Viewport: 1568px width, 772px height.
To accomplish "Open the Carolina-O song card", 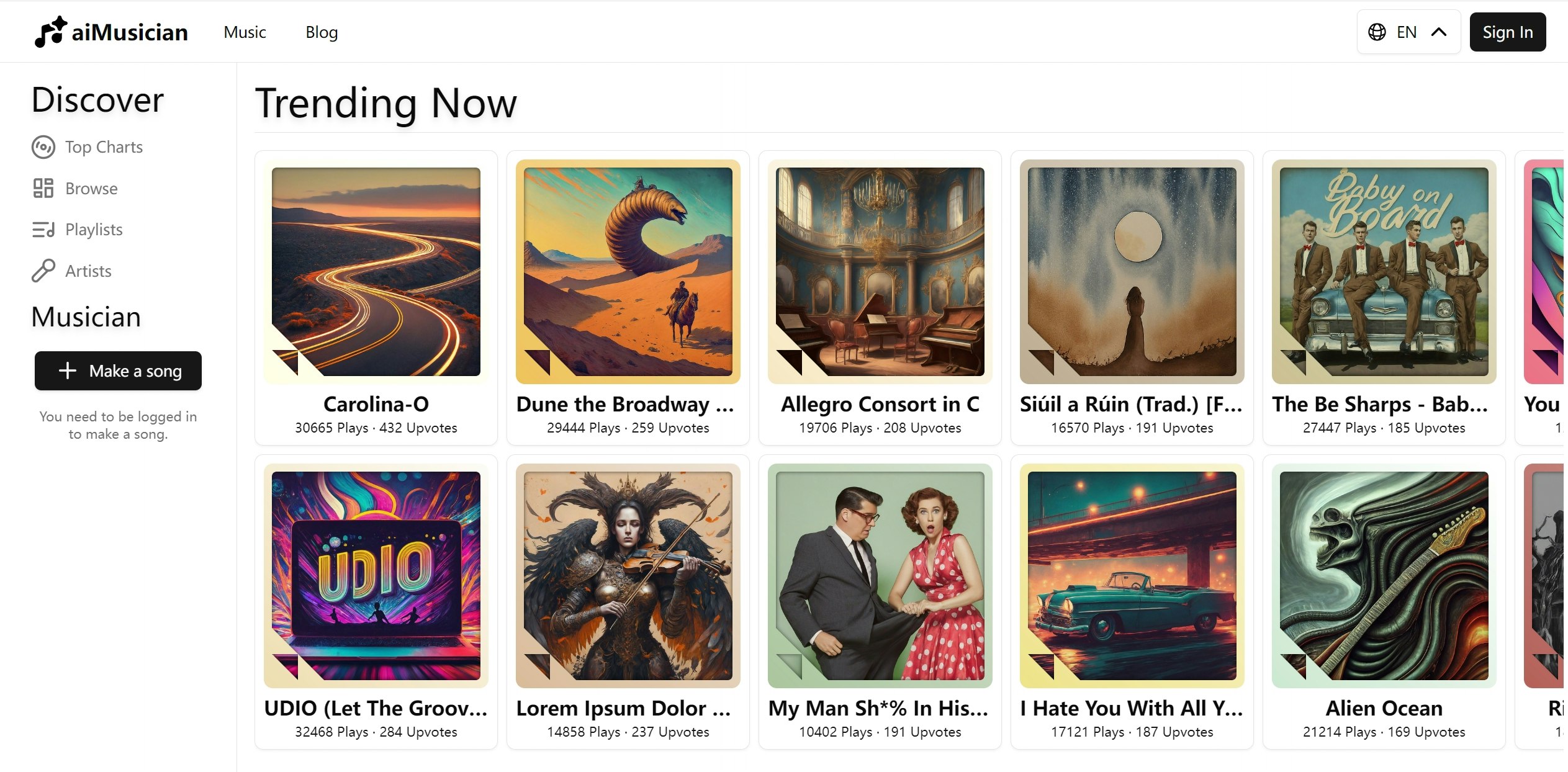I will (376, 272).
